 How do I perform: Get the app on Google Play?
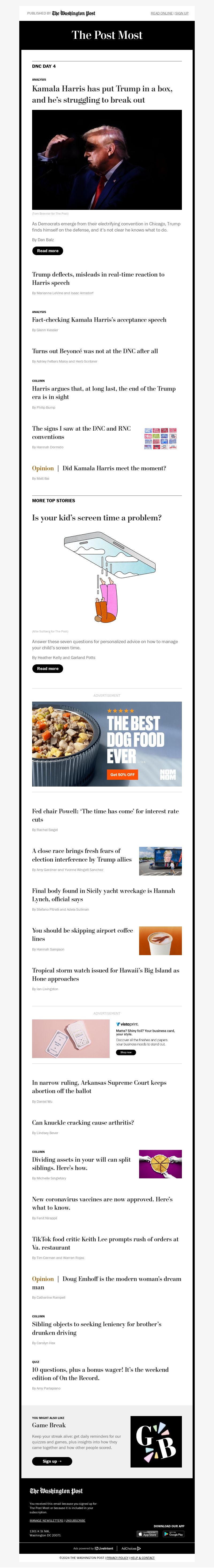173,1534
